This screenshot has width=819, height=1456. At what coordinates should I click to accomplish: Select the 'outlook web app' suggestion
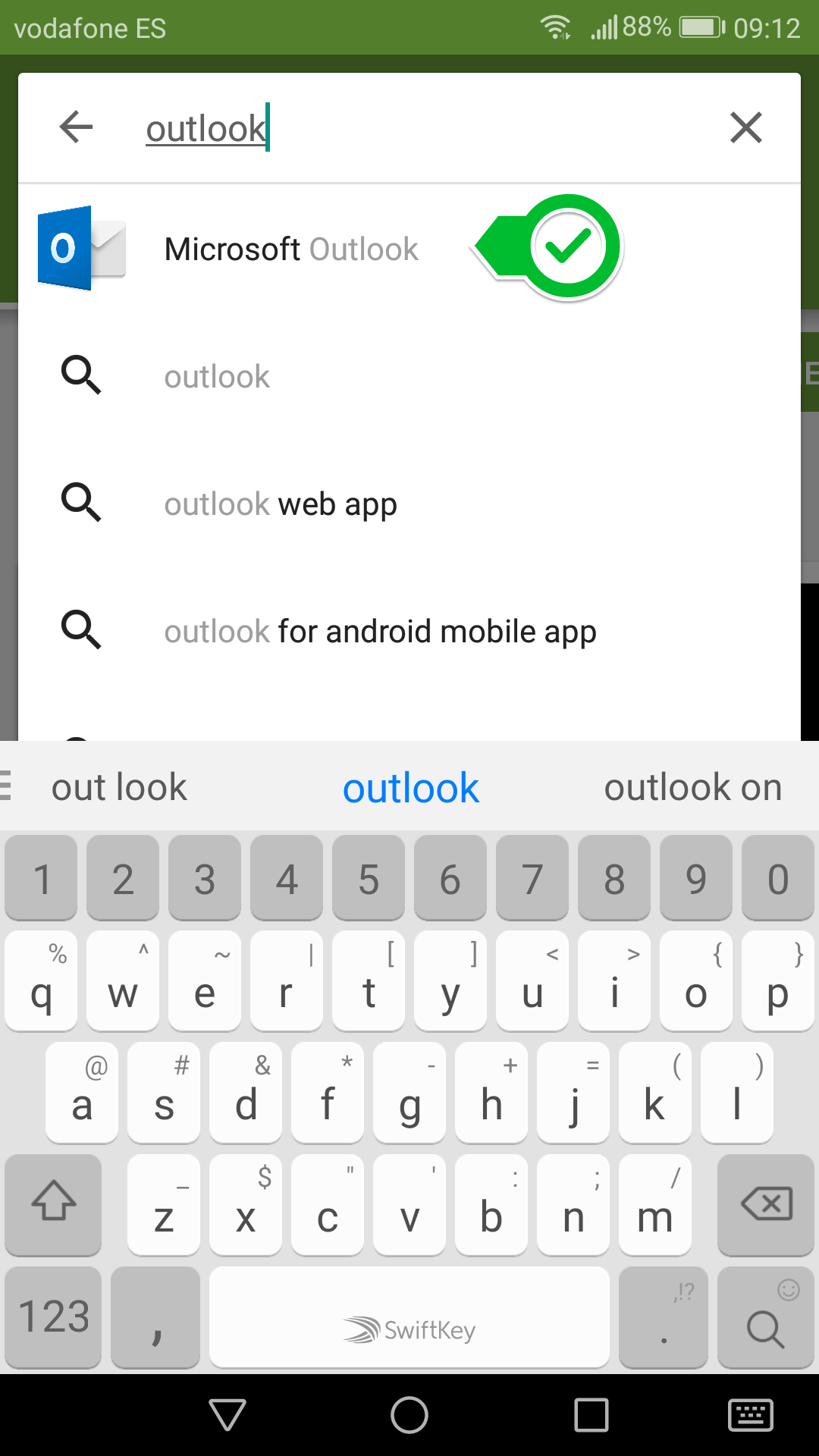[x=281, y=504]
